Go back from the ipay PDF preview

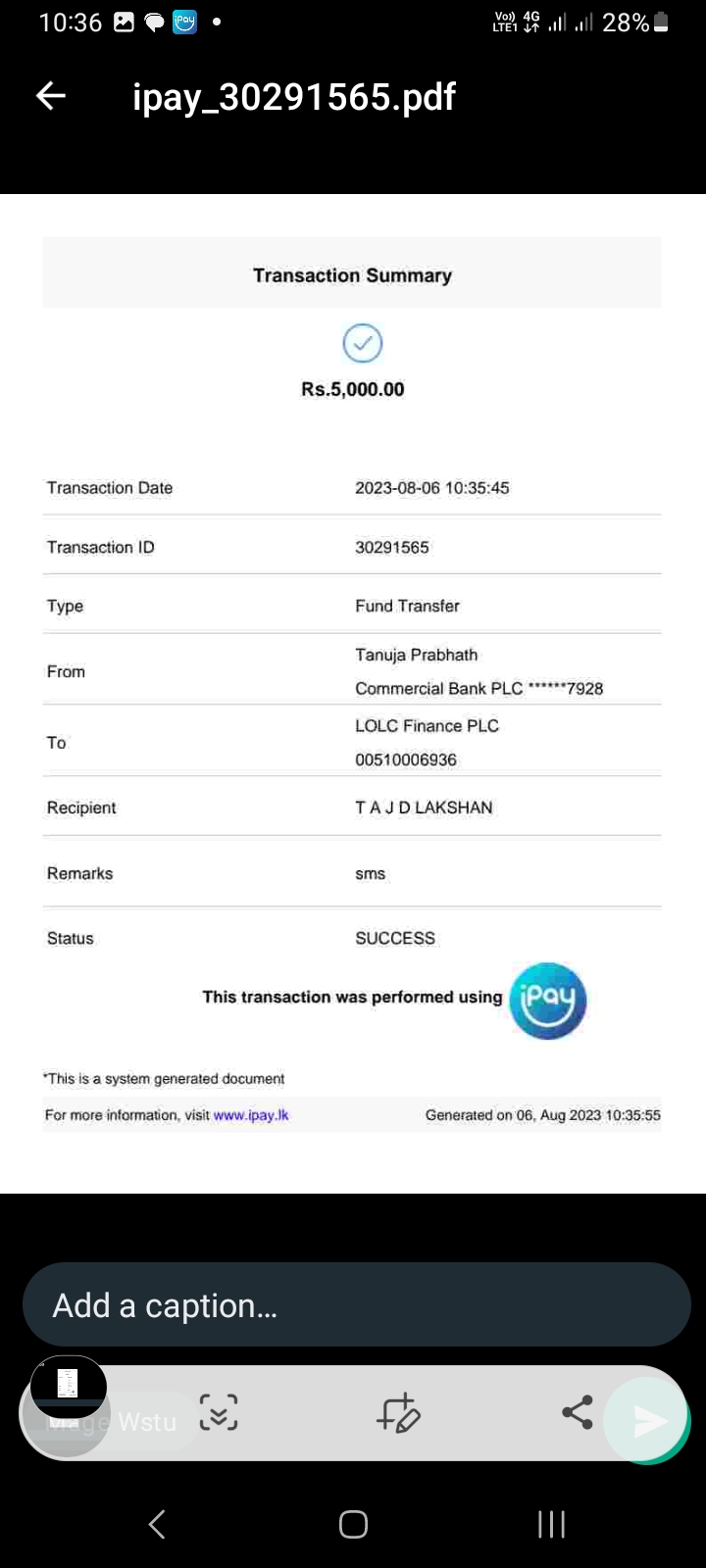(51, 96)
